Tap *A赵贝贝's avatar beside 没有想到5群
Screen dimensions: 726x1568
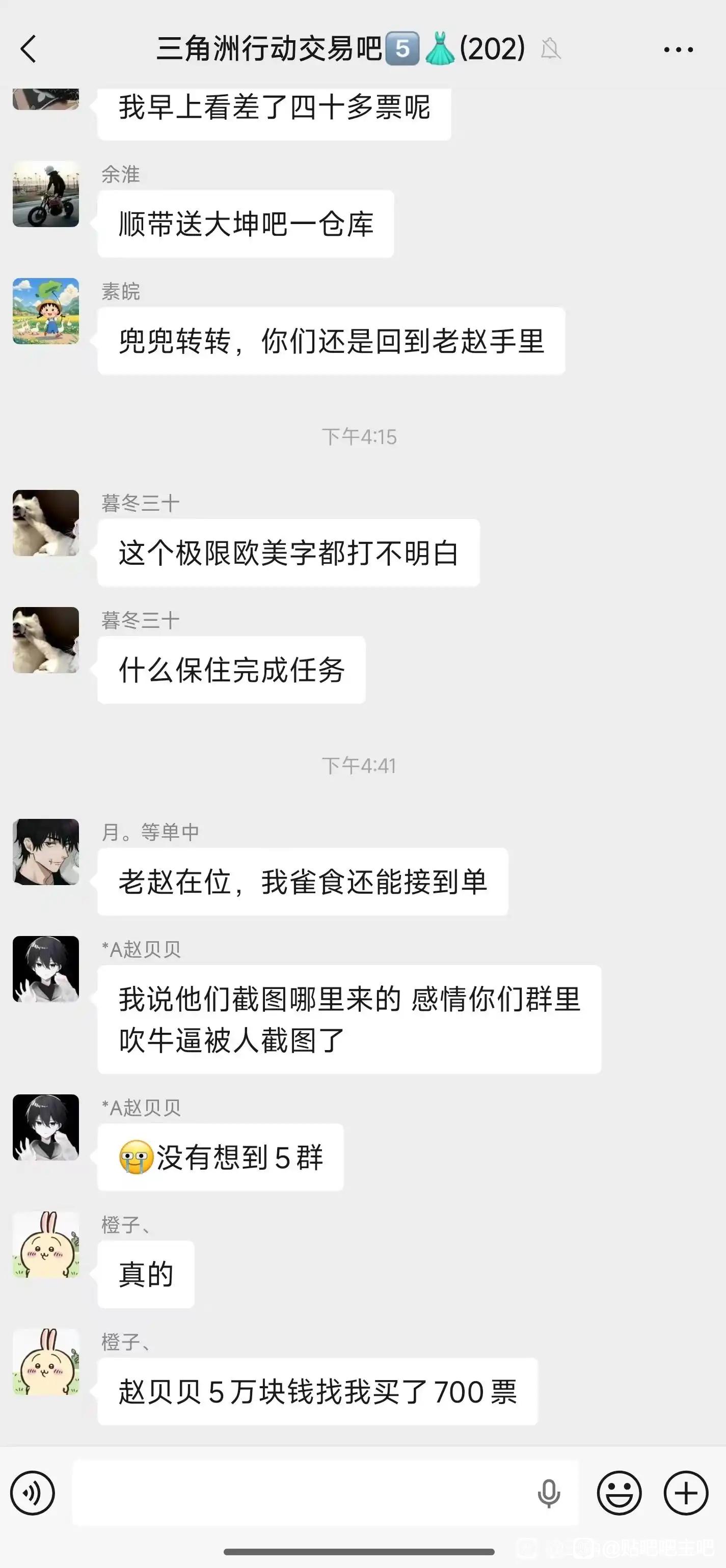[x=46, y=1127]
